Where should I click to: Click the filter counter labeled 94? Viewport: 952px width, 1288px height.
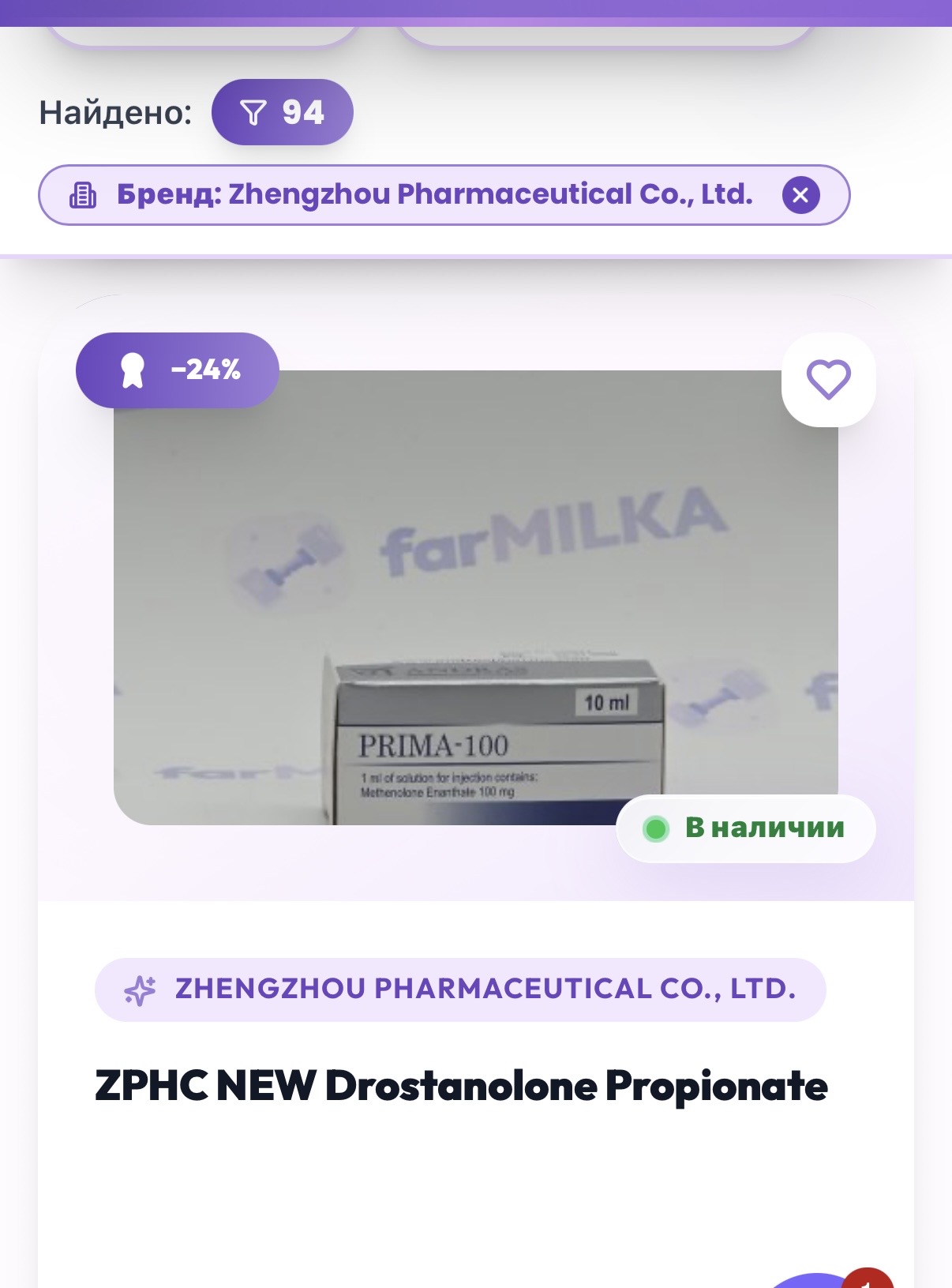[303, 113]
